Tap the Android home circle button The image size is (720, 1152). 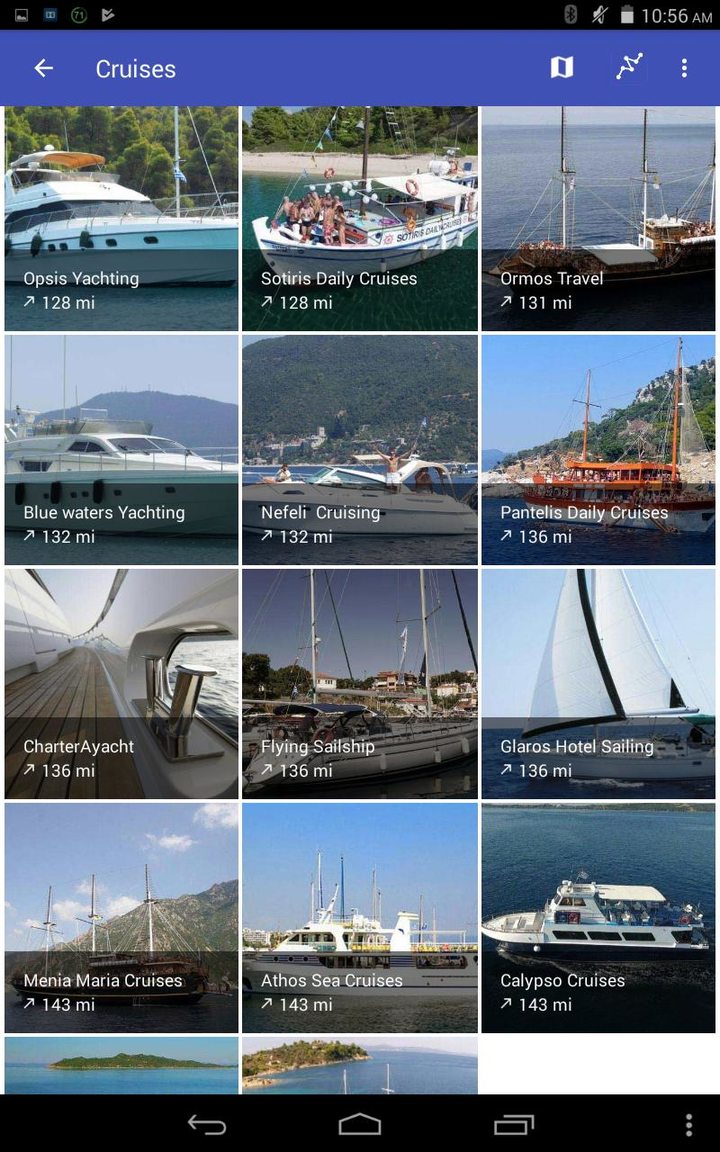point(358,1124)
